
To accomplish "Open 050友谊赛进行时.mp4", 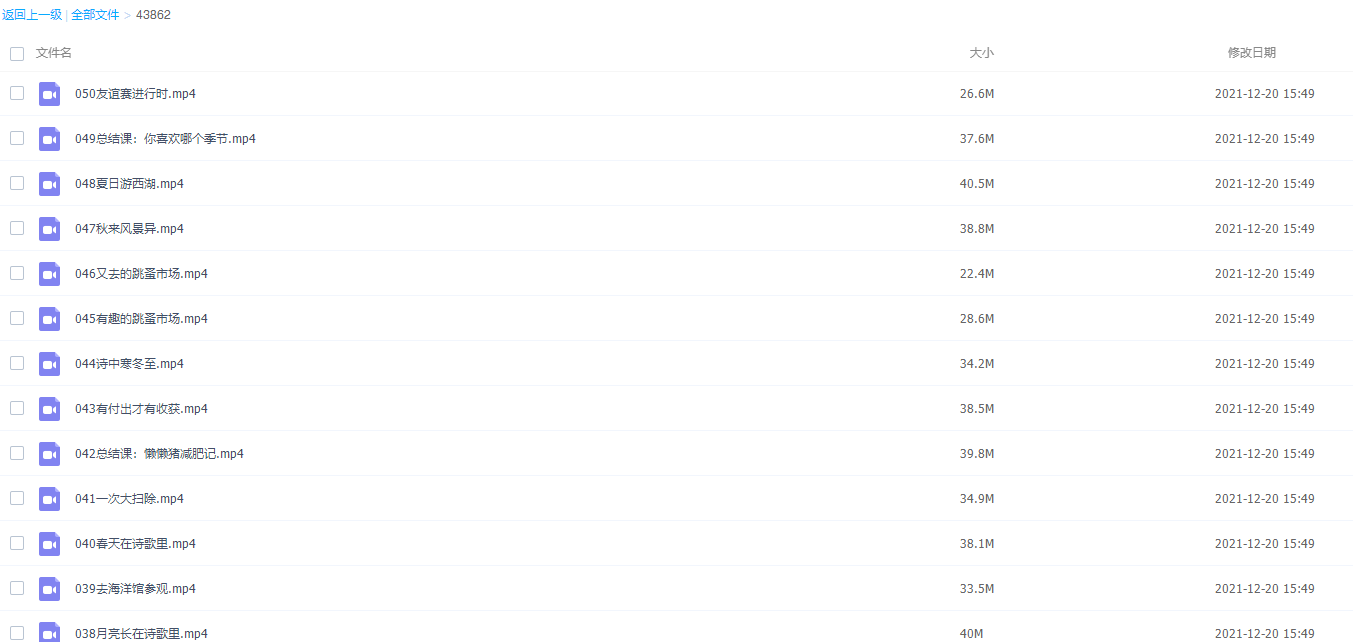I will pos(135,94).
